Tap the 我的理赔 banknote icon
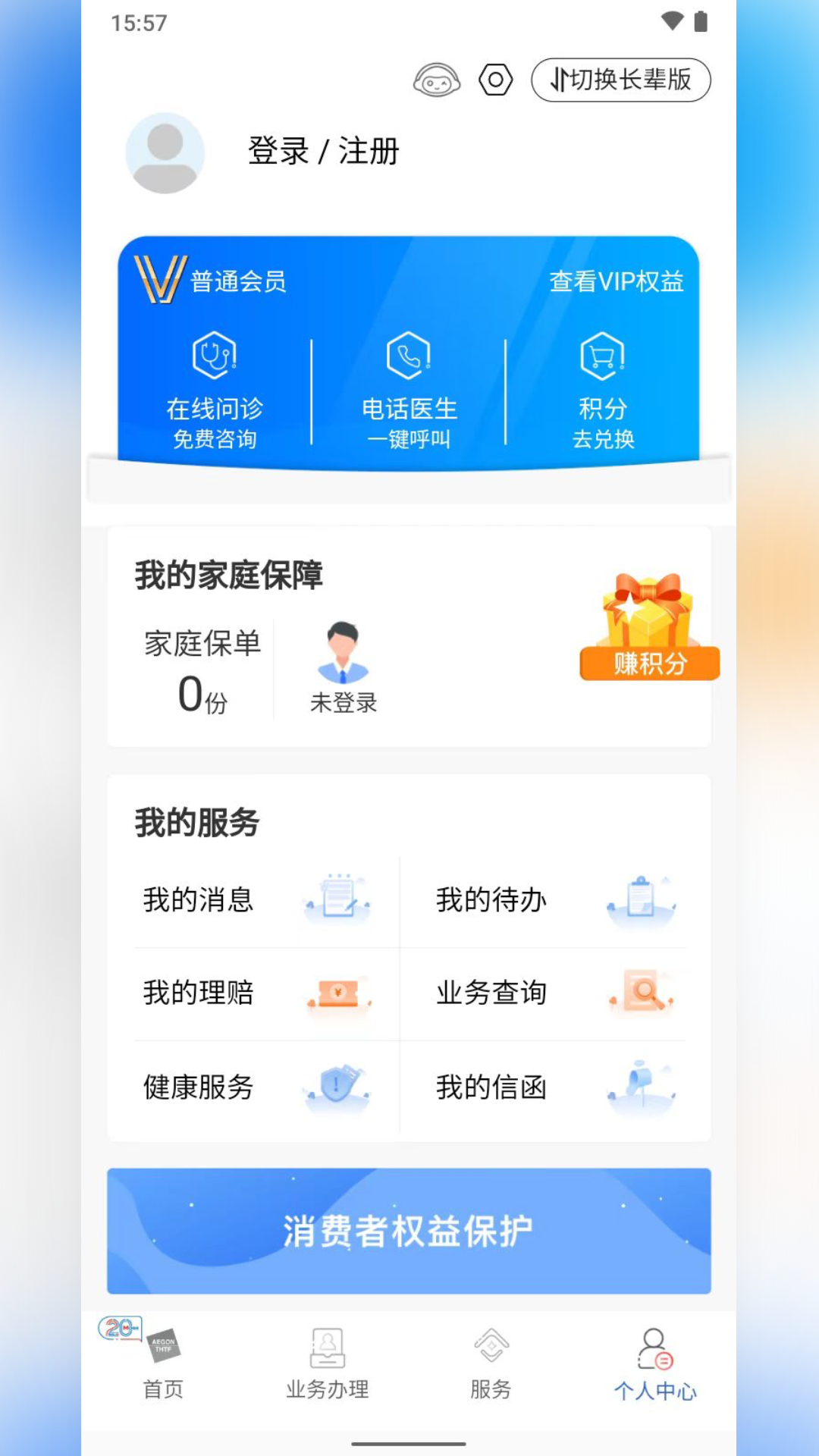 tap(338, 994)
